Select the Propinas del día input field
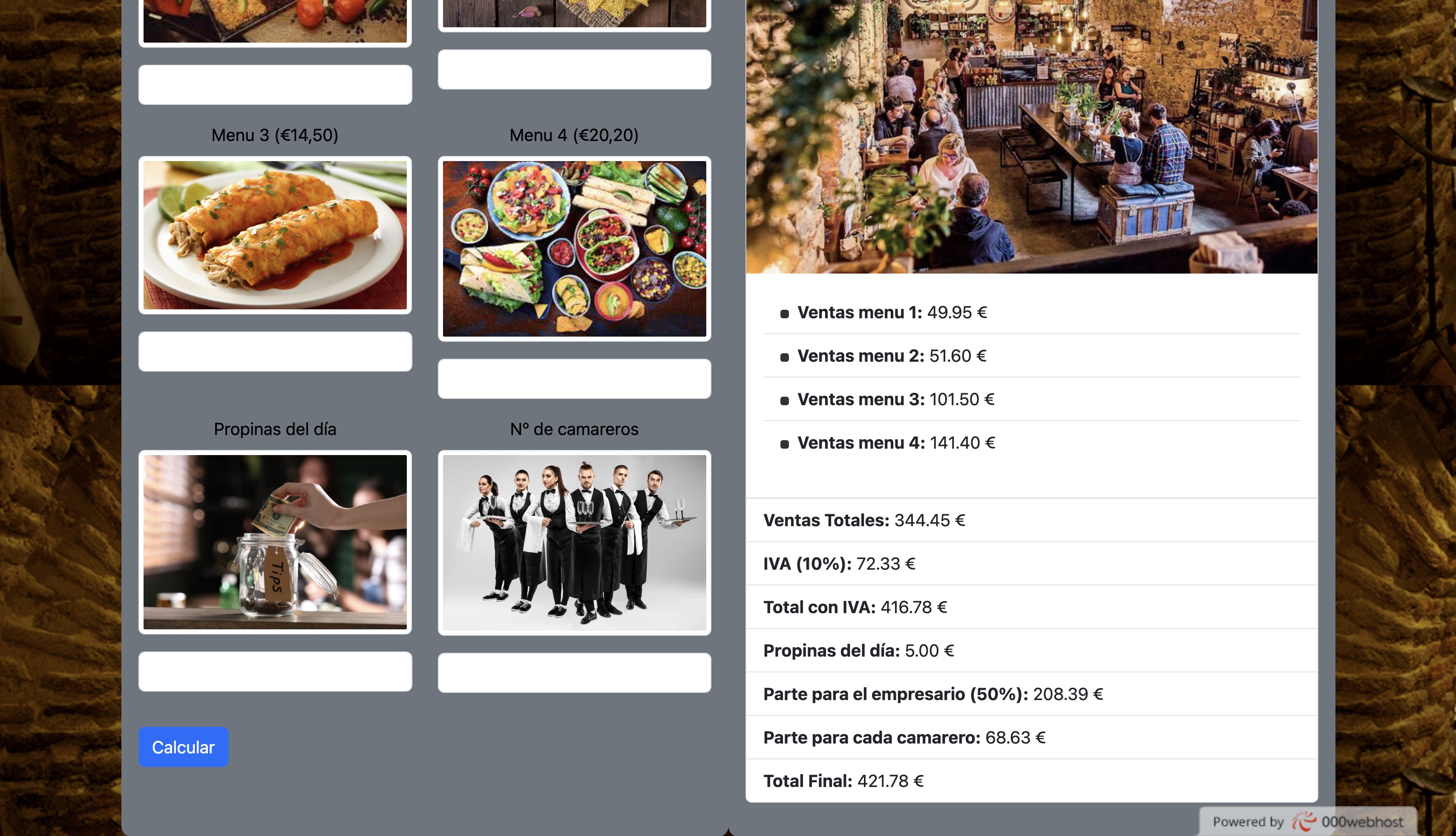The height and width of the screenshot is (836, 1456). coord(275,671)
